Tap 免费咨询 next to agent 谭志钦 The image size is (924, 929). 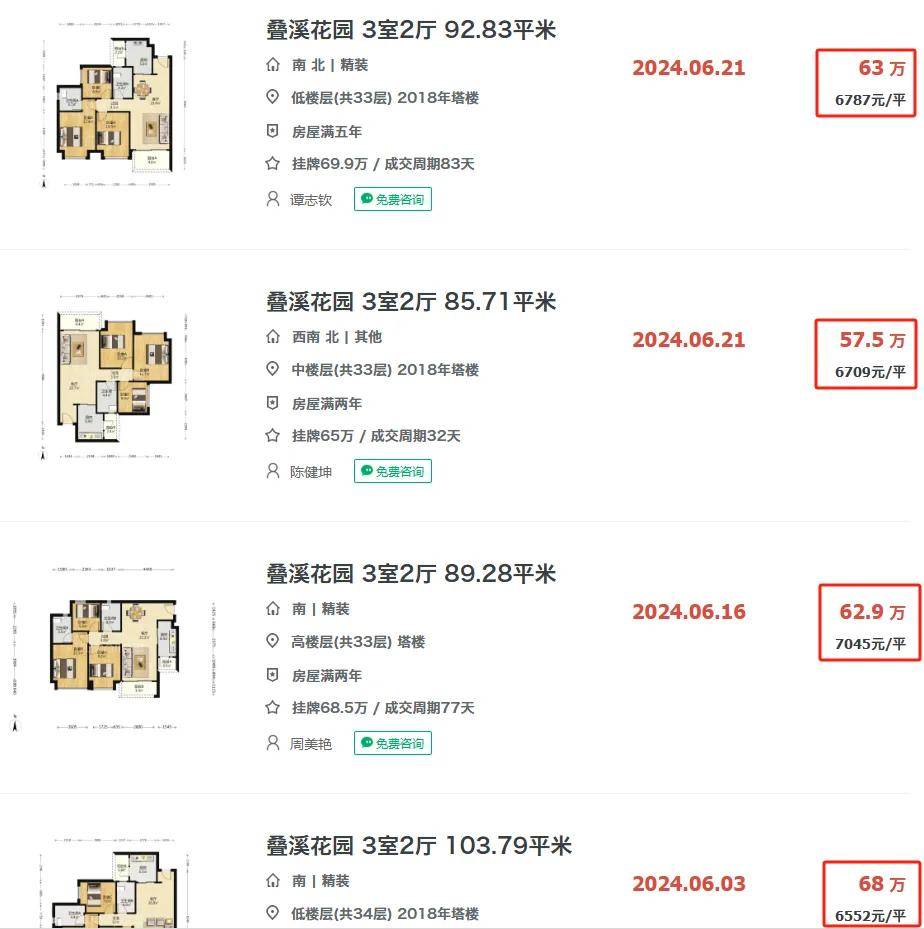click(392, 199)
